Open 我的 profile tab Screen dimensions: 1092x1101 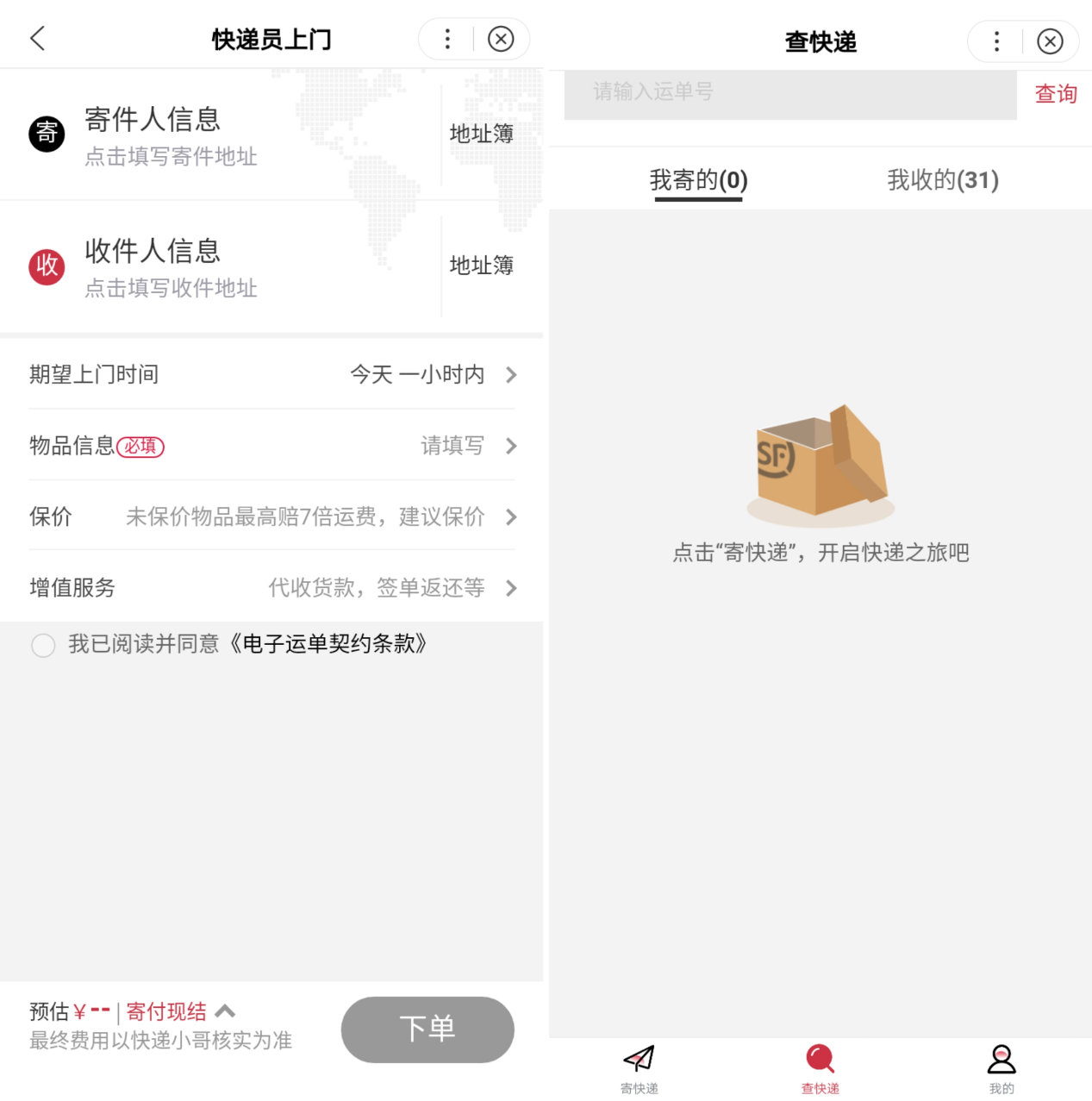pyautogui.click(x=1001, y=1069)
